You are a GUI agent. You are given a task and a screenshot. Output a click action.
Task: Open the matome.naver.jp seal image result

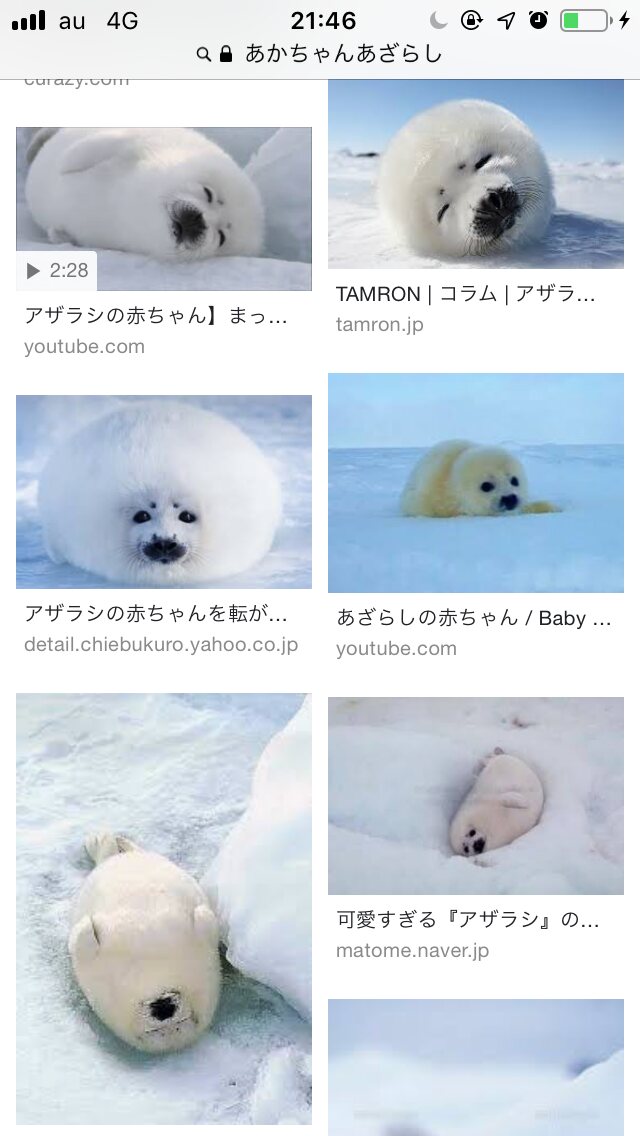[x=475, y=795]
